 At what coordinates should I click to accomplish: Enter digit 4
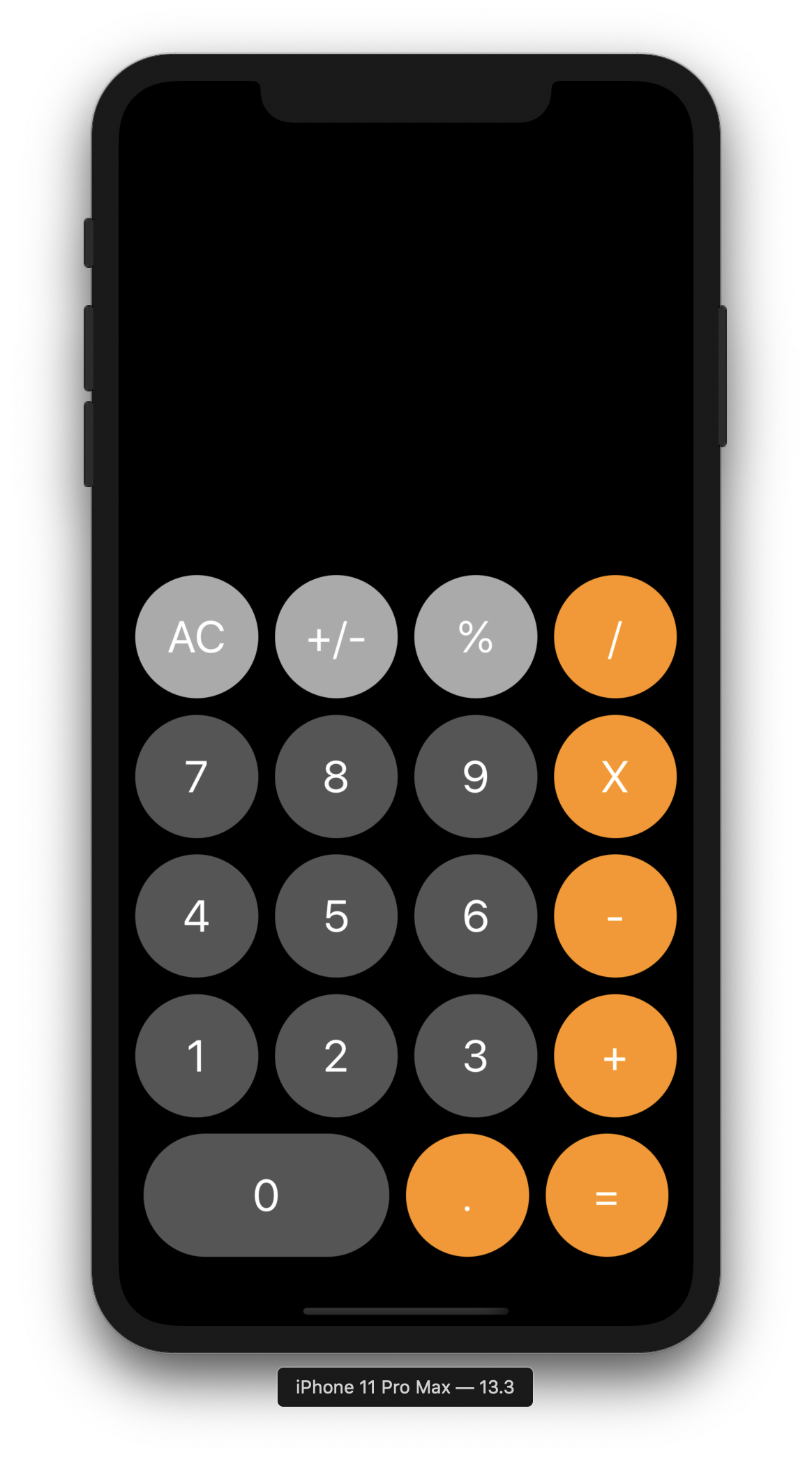coord(197,916)
